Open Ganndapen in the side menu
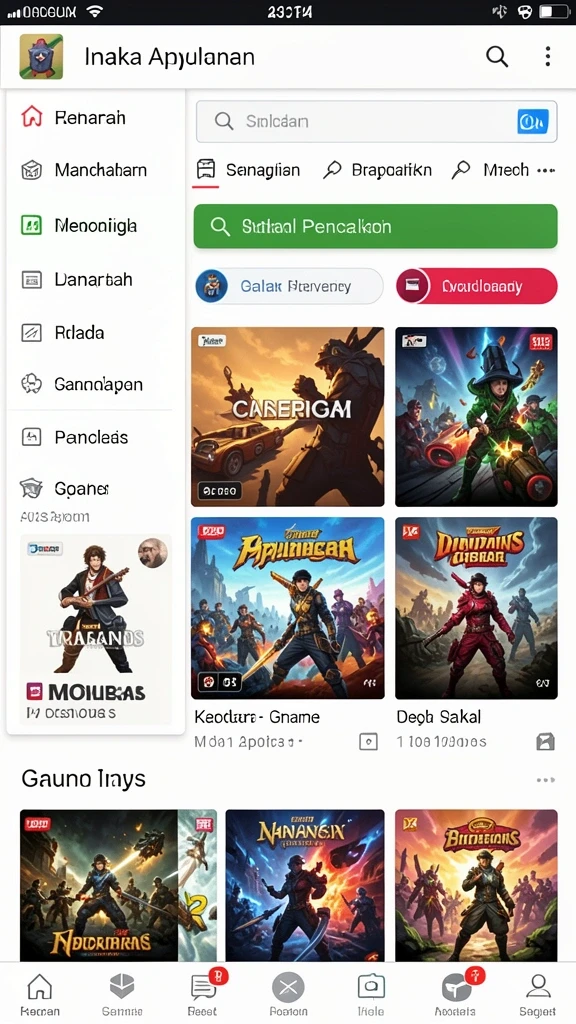 coord(91,384)
